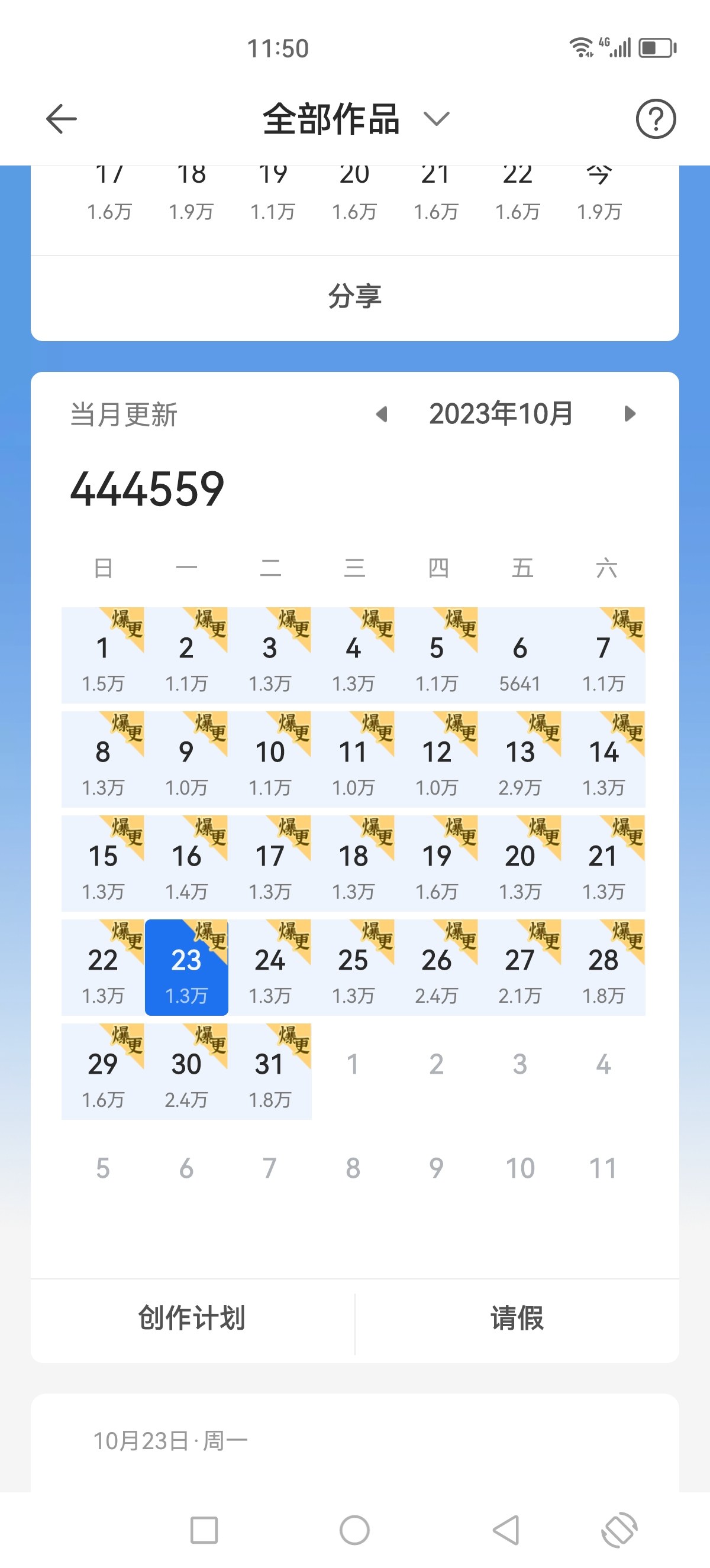Tap the system home circle button
Image resolution: width=710 pixels, height=1568 pixels.
[x=354, y=1530]
